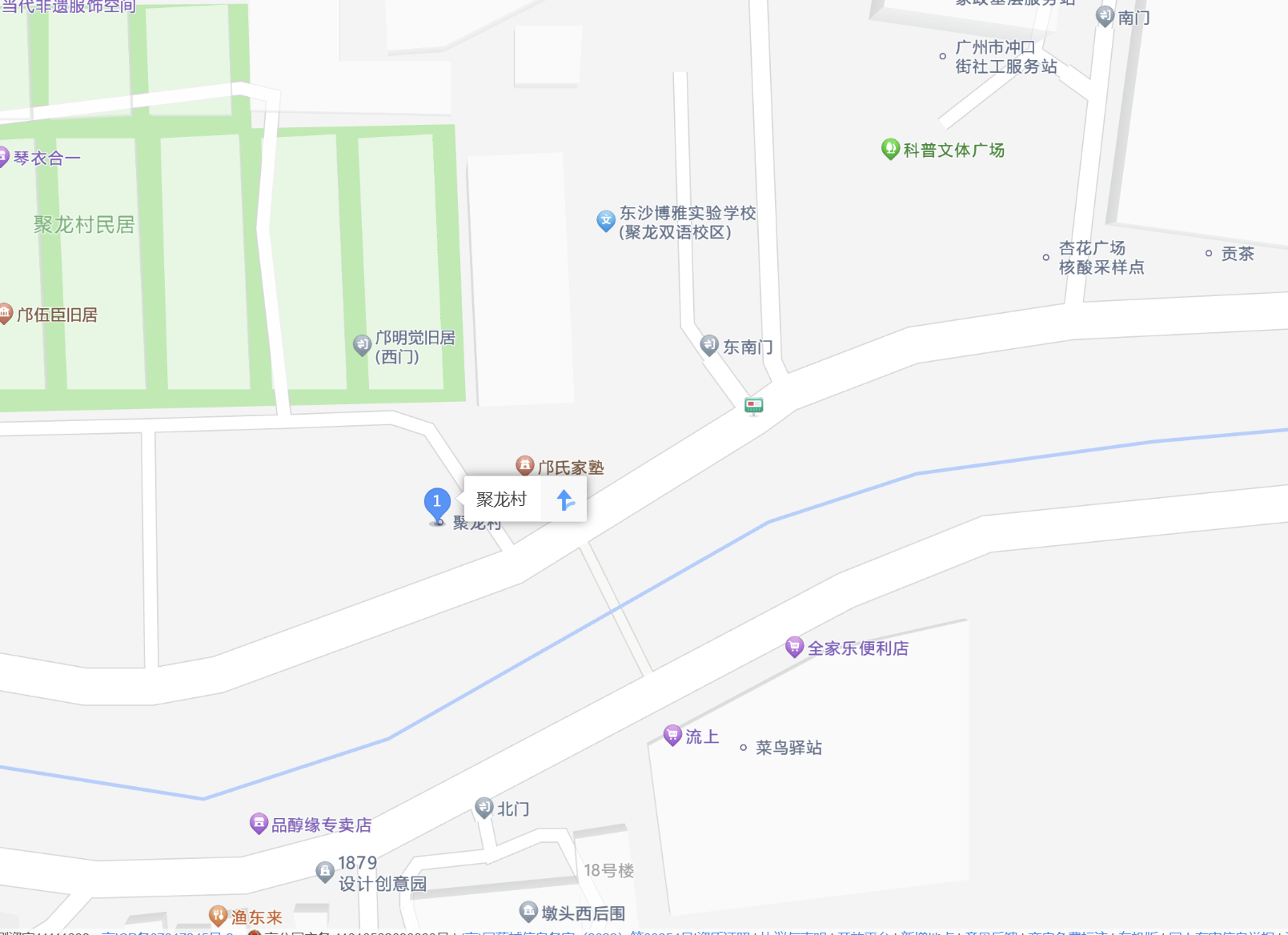Tap the 南门 gate marker

tap(1105, 16)
